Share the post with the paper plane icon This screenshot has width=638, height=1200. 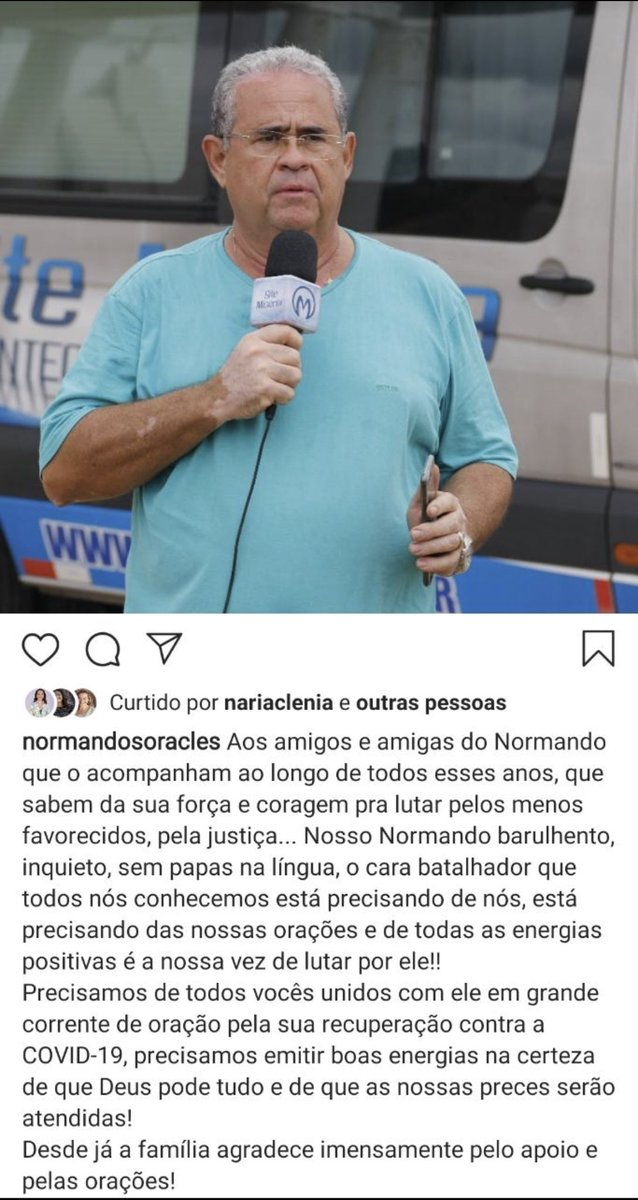tap(164, 648)
